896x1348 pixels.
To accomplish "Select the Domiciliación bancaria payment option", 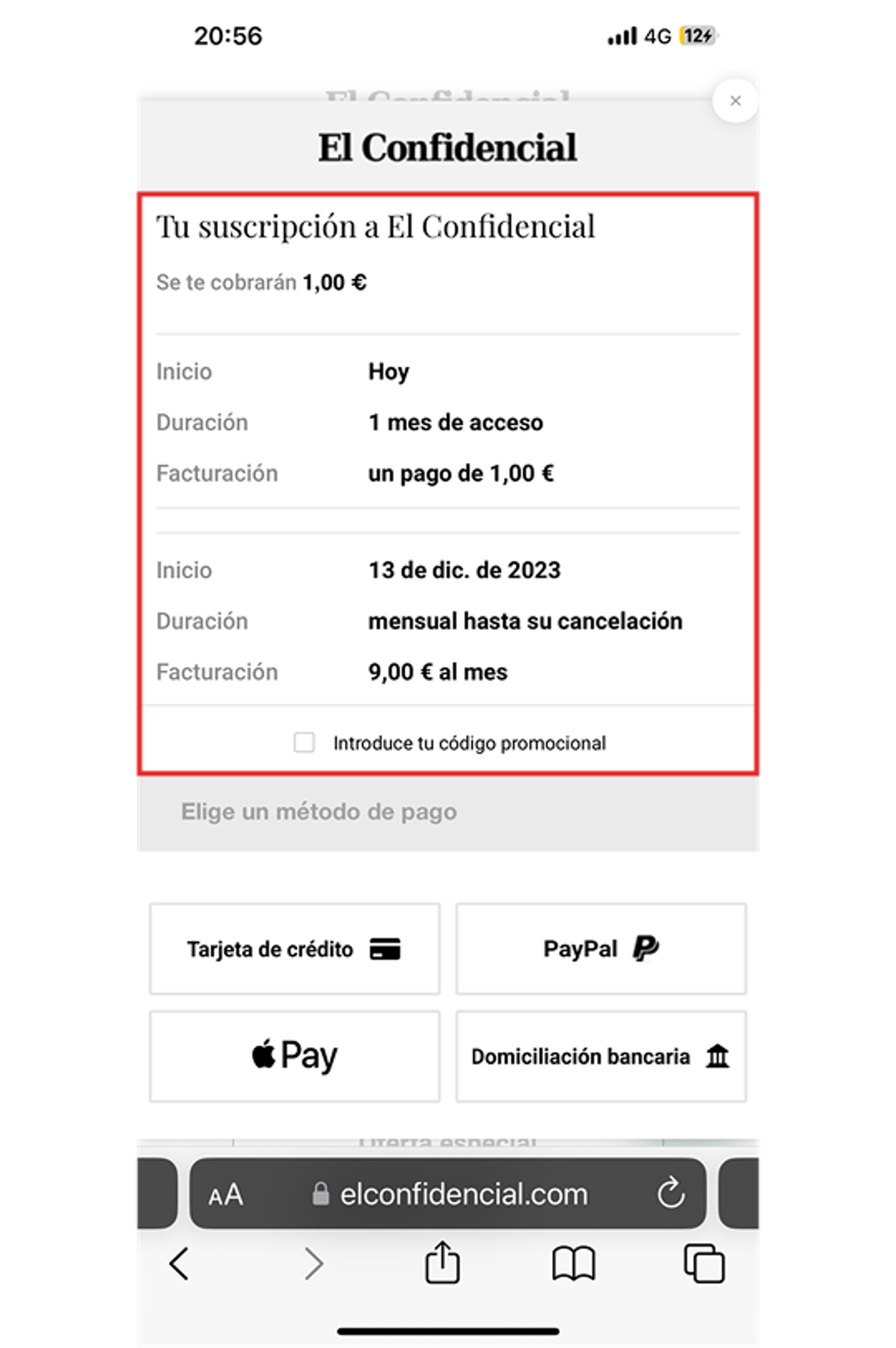I will tap(601, 1056).
